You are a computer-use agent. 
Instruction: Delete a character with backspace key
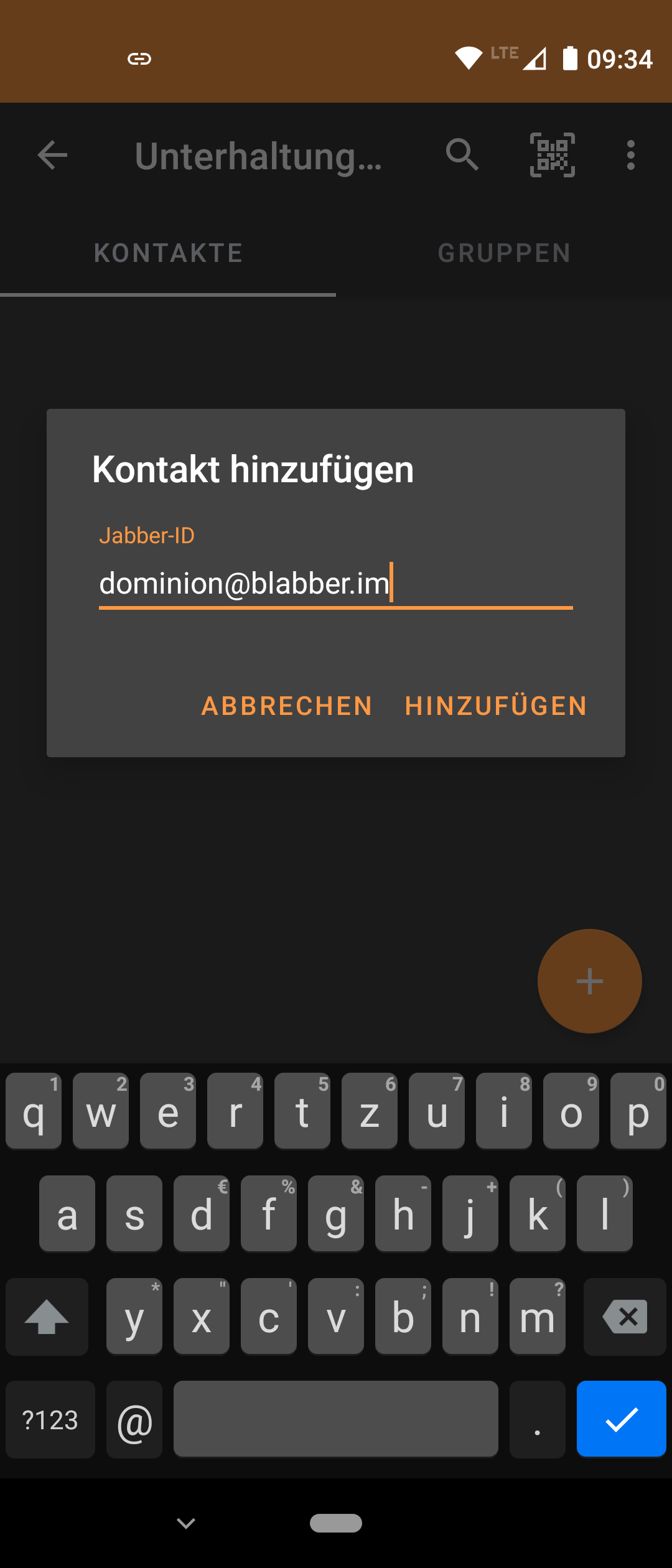tap(625, 1316)
